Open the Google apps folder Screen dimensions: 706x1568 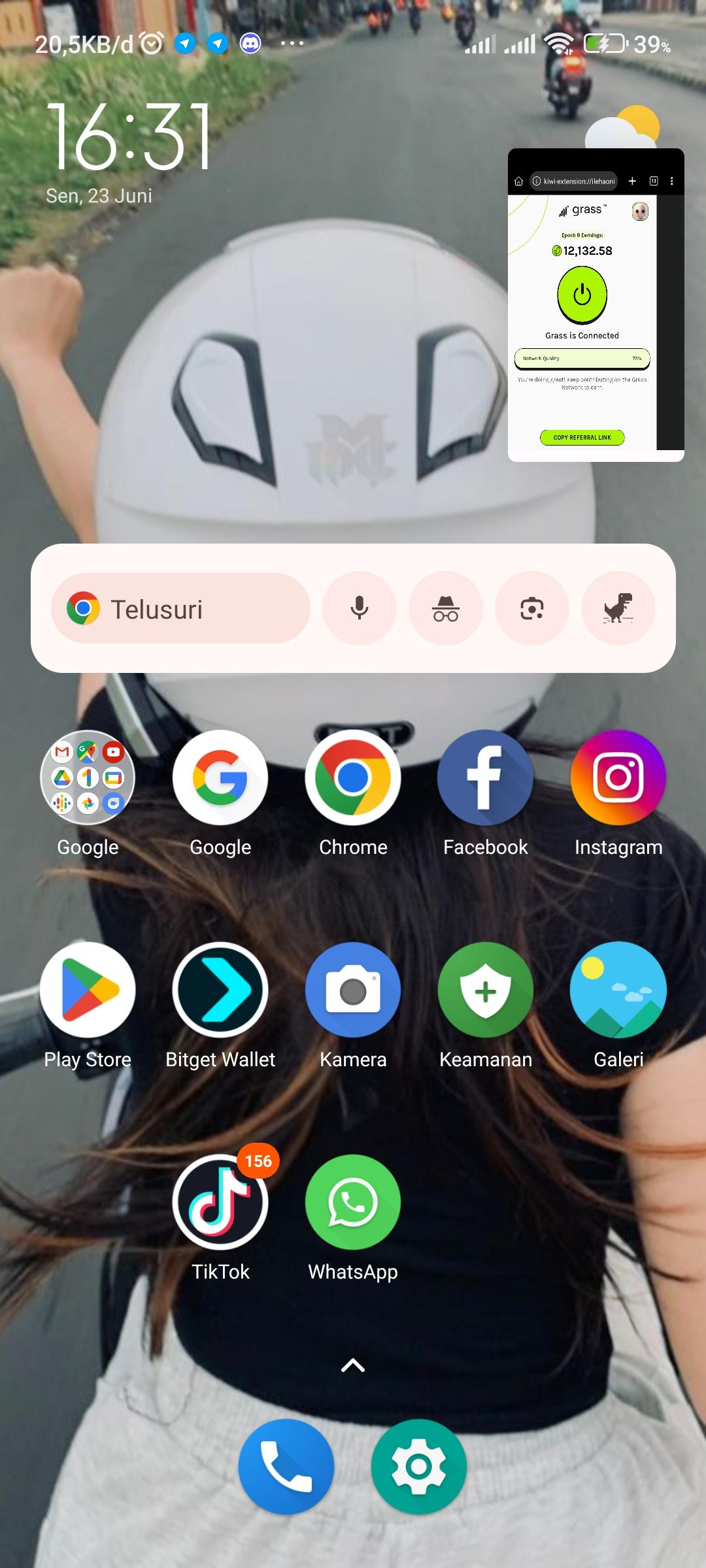(88, 777)
